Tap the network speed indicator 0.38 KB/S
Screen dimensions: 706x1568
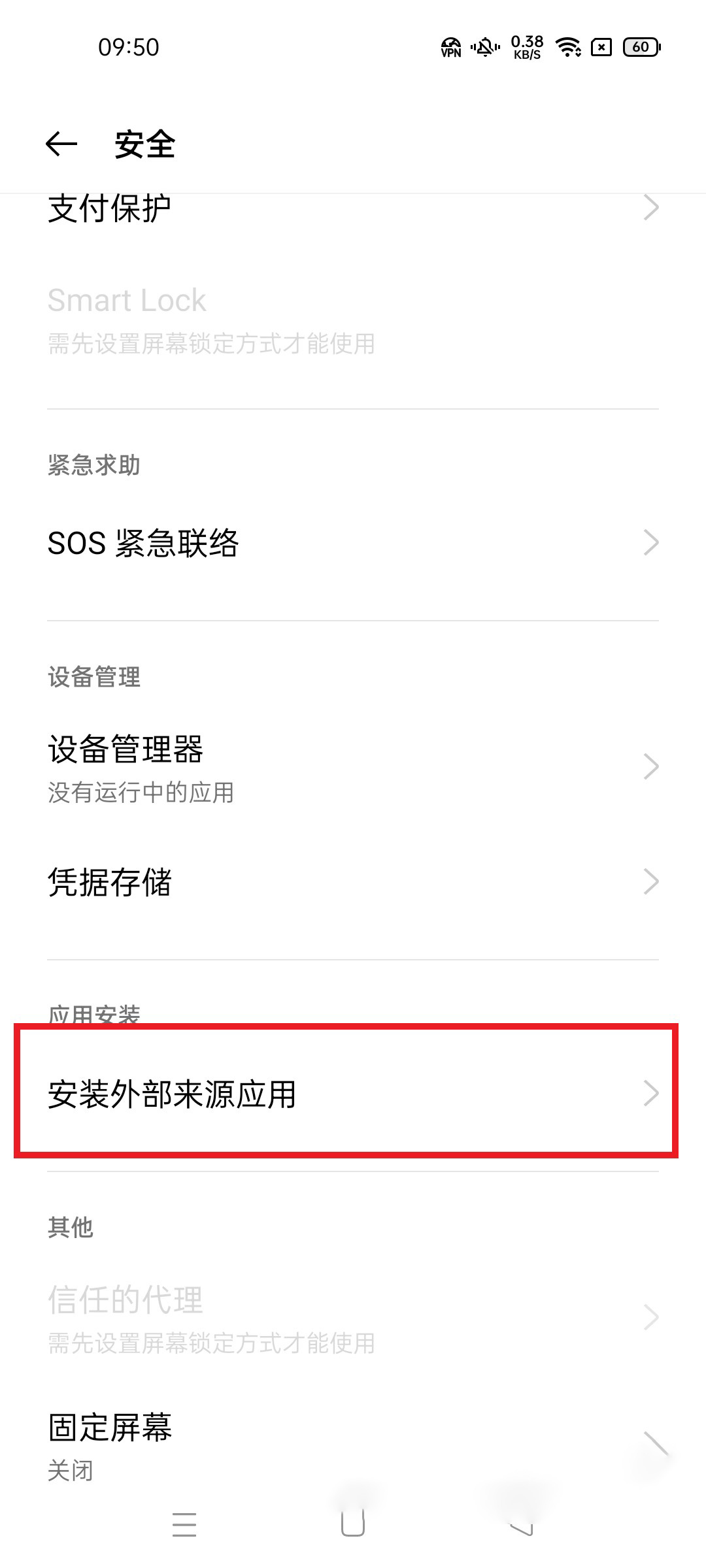[x=526, y=46]
